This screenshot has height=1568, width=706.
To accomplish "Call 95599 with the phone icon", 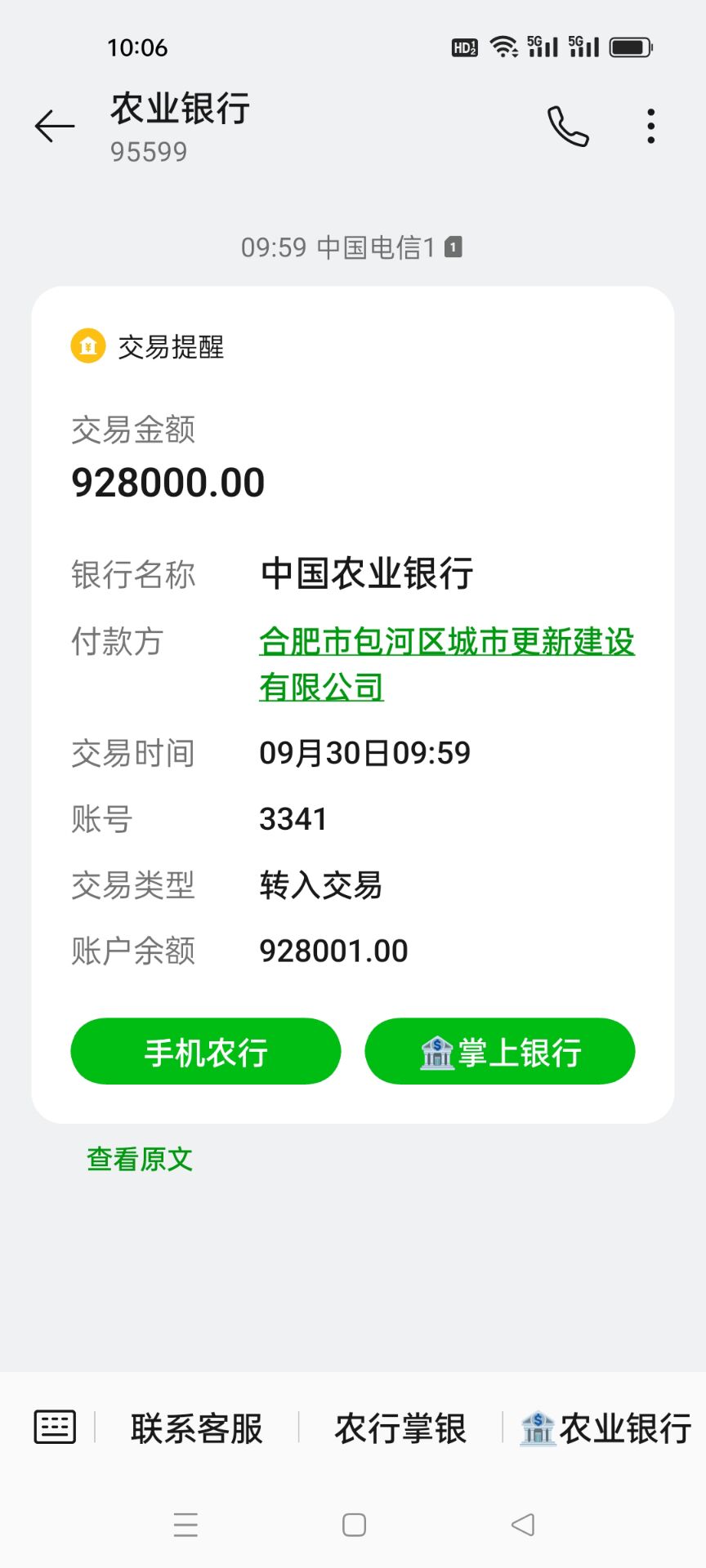I will [568, 127].
